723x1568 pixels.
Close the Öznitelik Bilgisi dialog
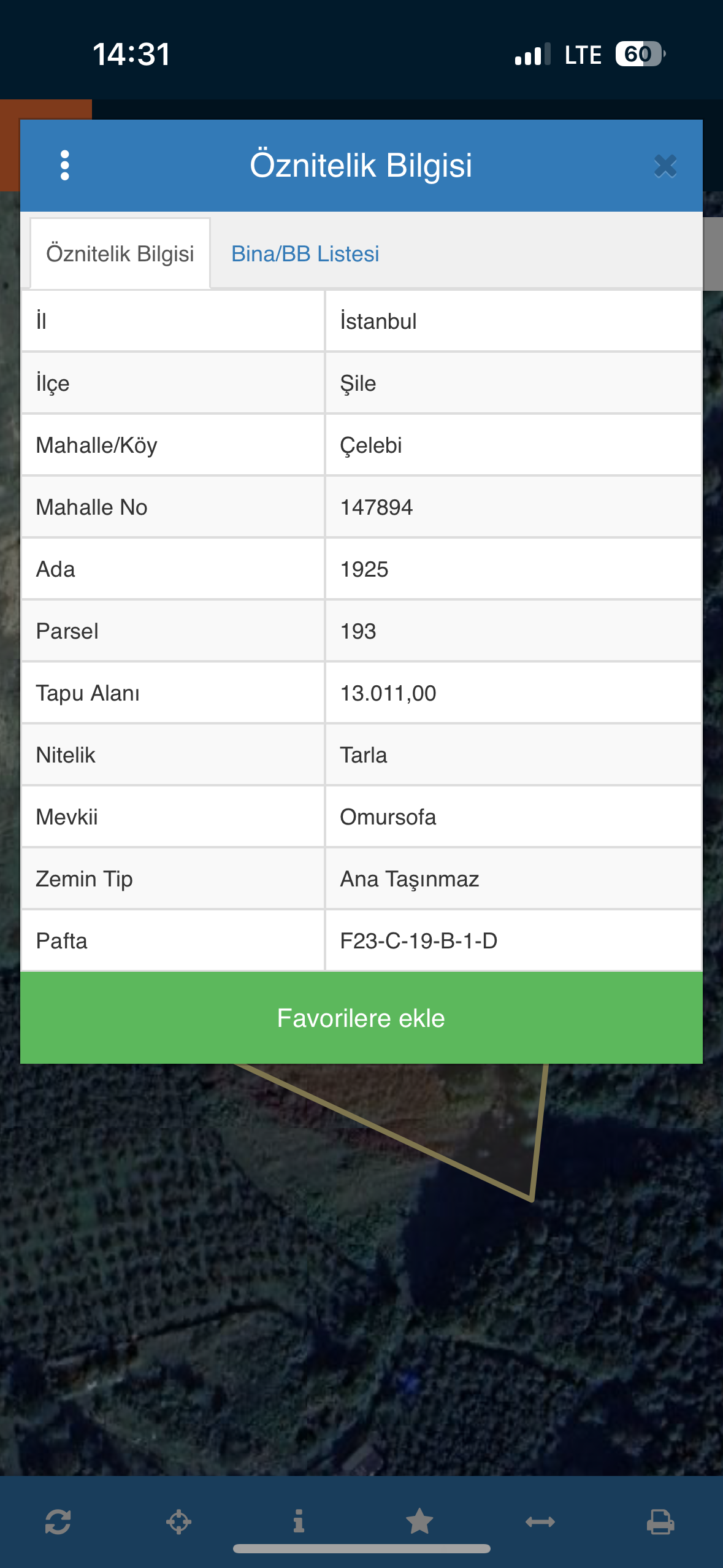point(665,166)
